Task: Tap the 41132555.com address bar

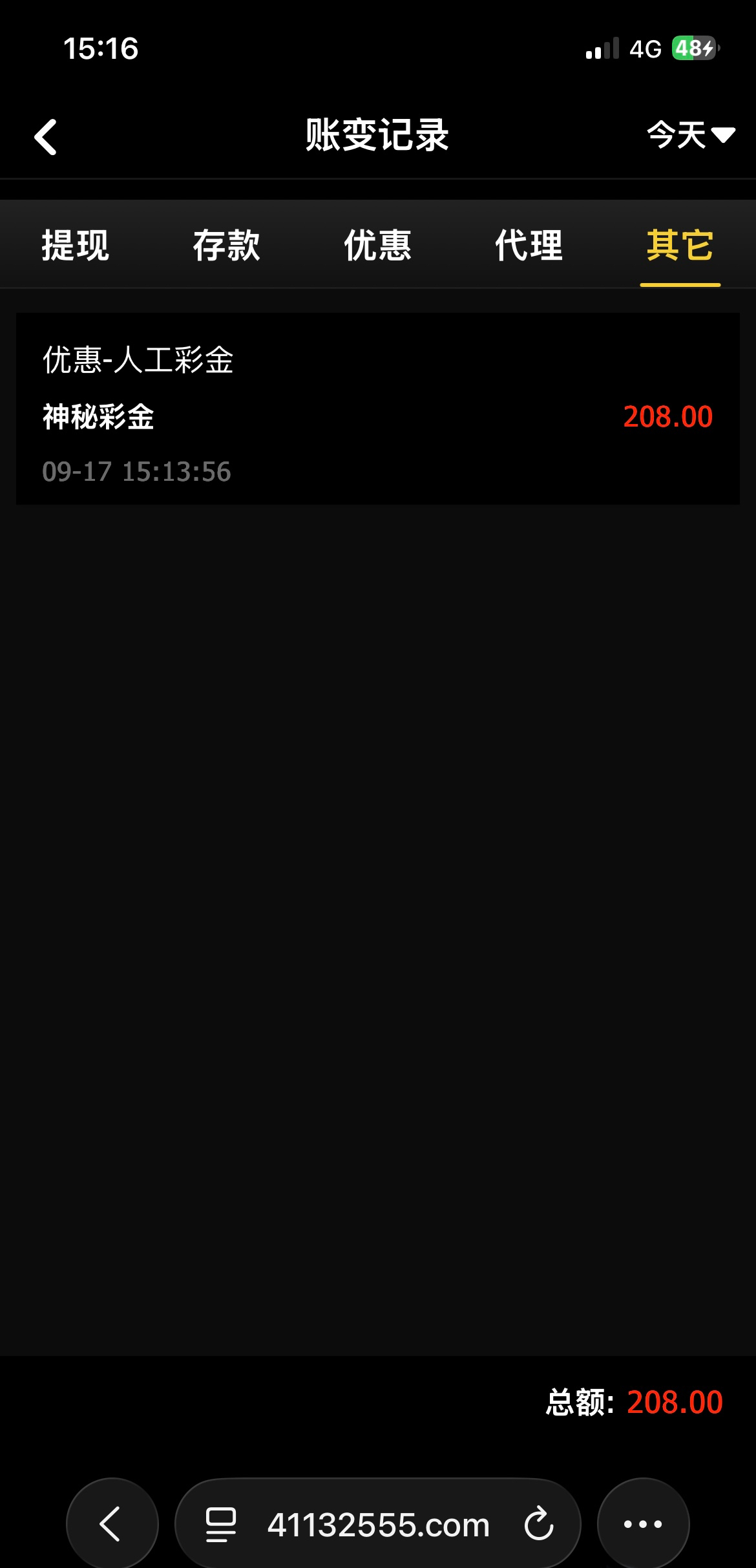Action: [378, 1525]
